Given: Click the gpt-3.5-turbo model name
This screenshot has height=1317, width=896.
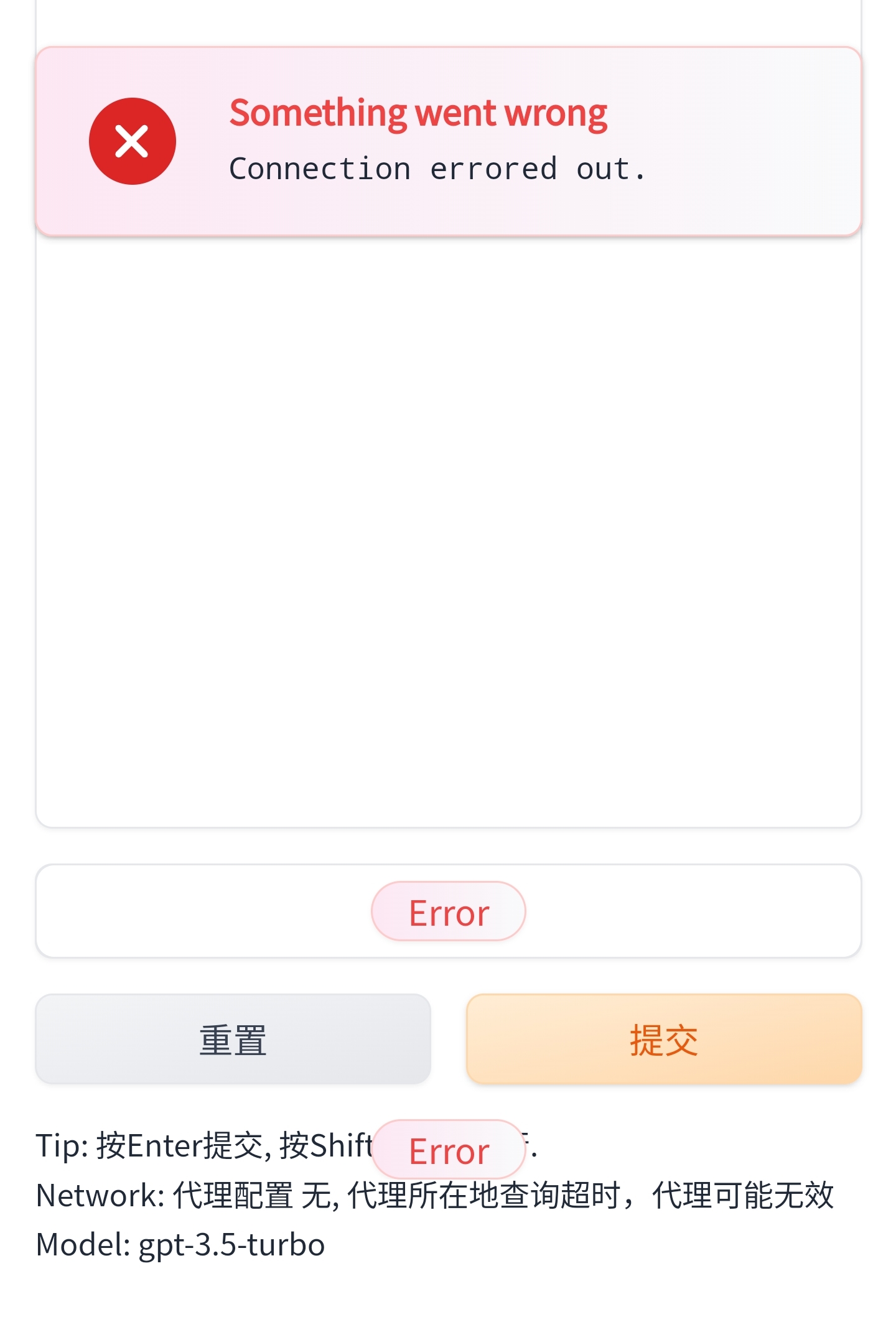Looking at the screenshot, I should click(x=233, y=1244).
